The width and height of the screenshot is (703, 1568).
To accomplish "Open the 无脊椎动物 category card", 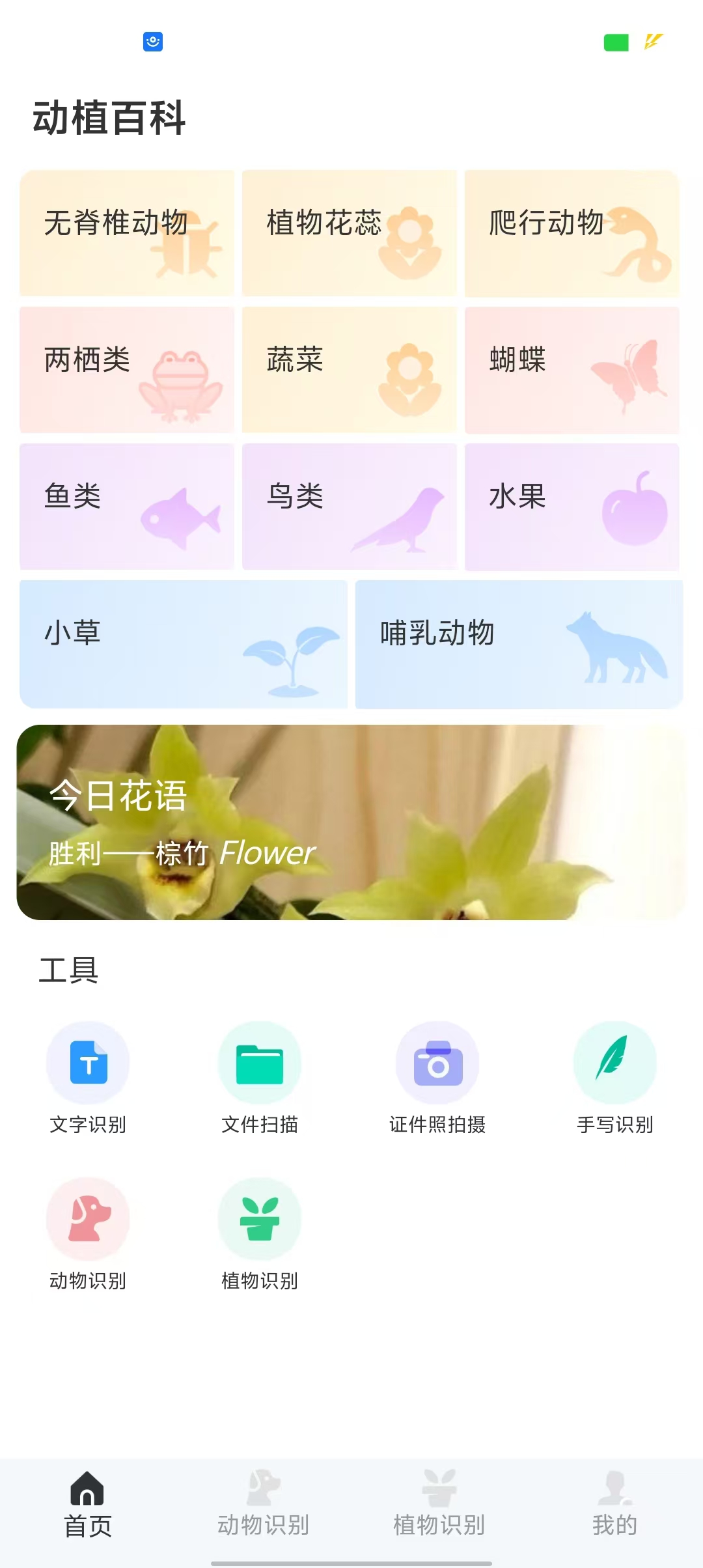I will [127, 233].
